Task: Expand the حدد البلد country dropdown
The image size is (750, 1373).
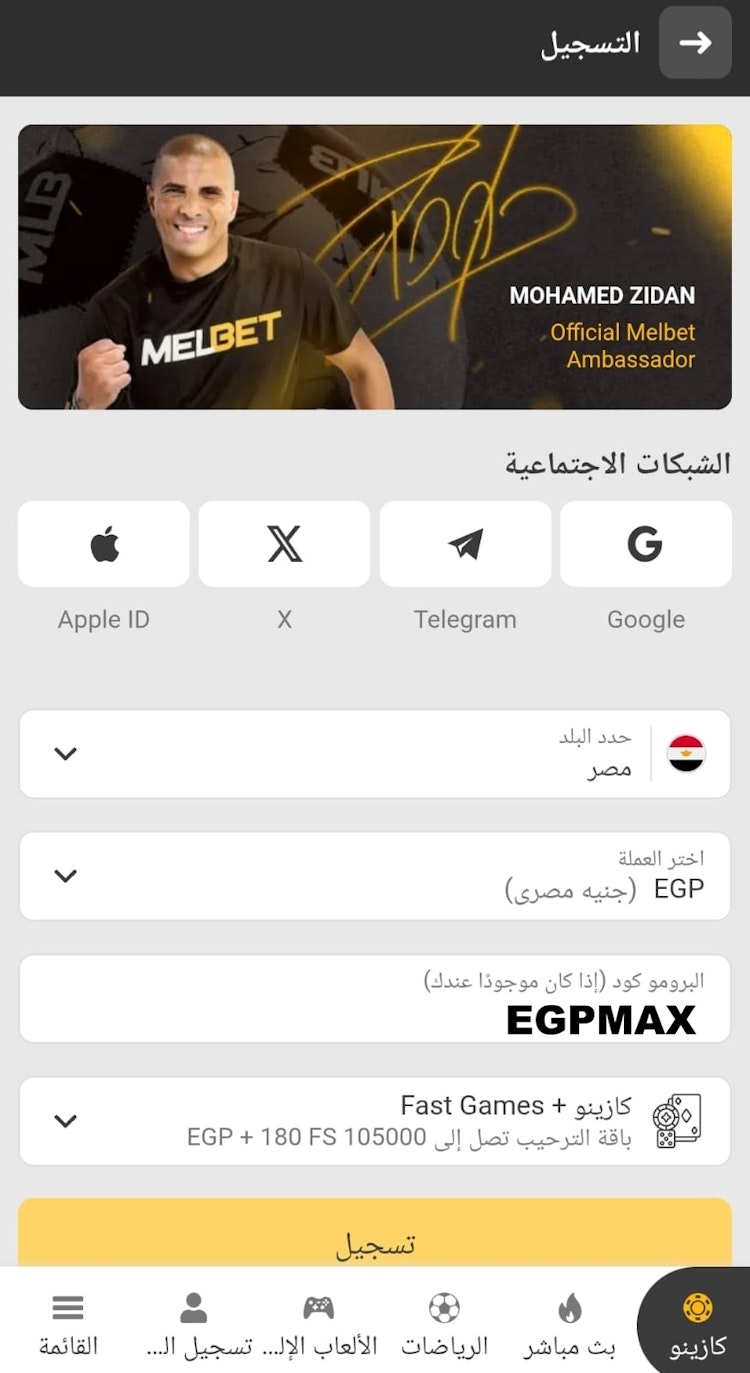Action: pyautogui.click(x=65, y=754)
